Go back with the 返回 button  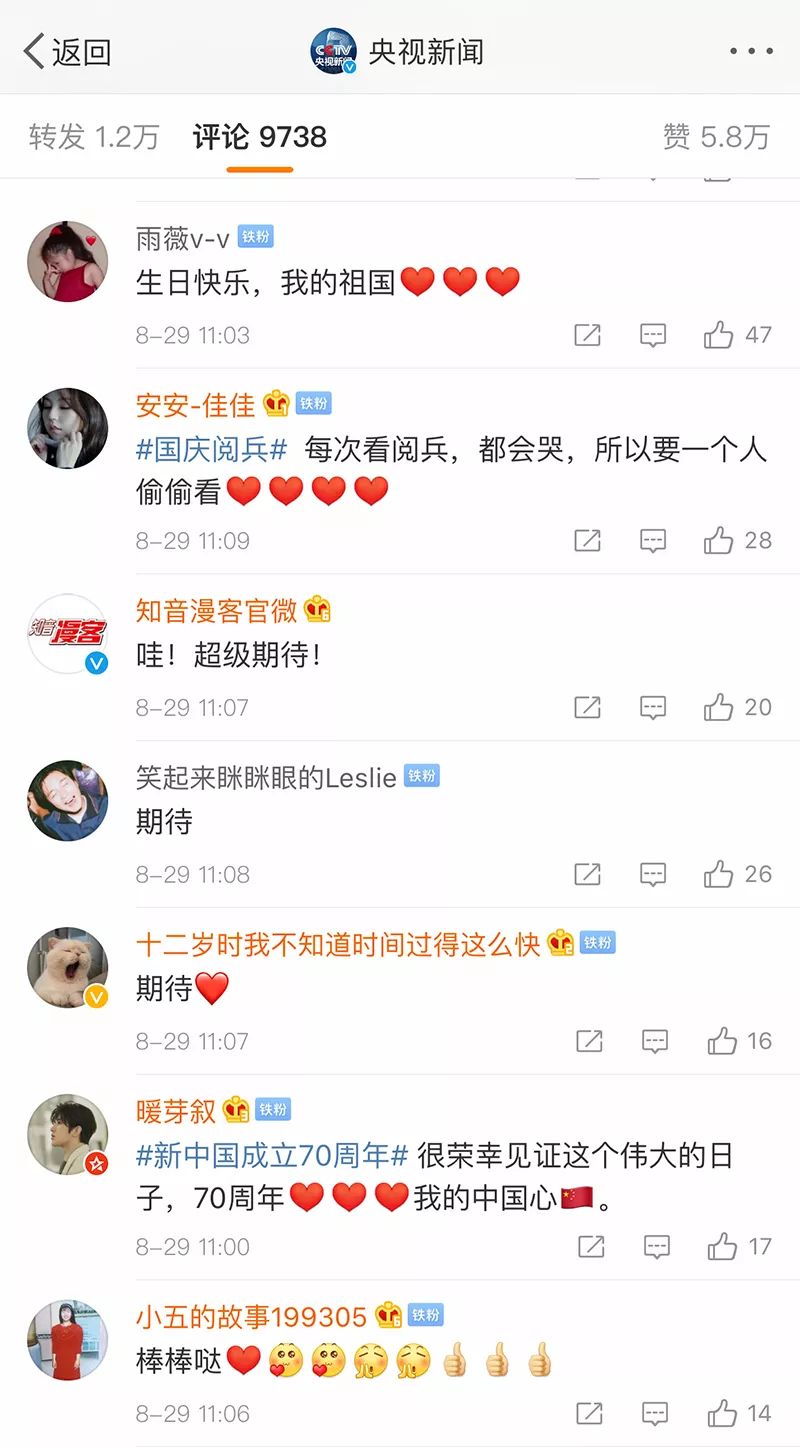click(x=66, y=51)
